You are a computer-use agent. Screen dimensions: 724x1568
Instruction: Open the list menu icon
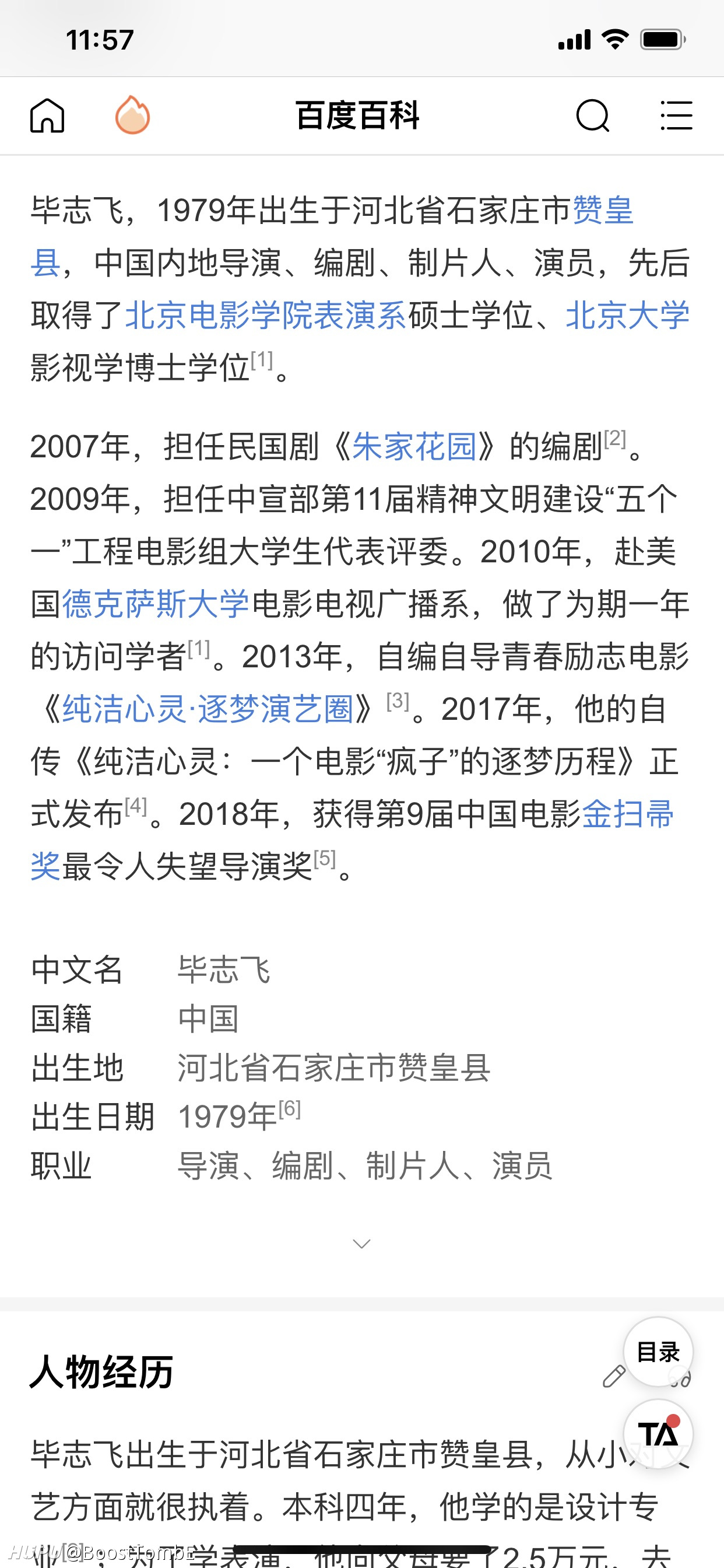click(x=677, y=116)
